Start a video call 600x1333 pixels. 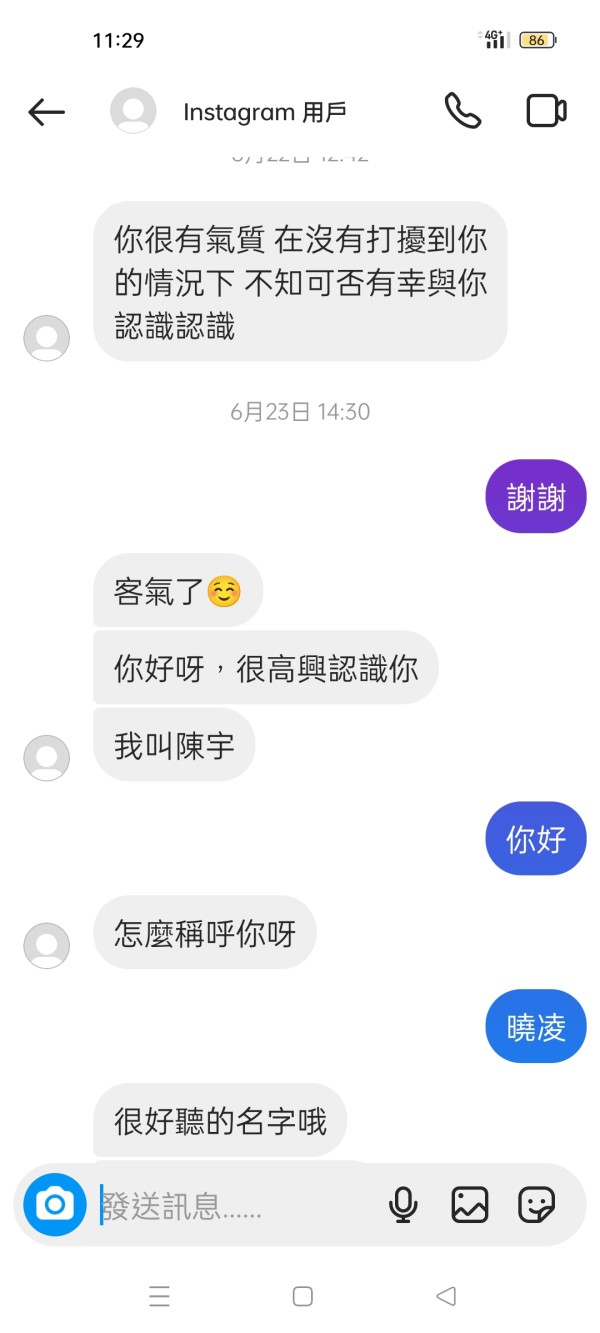(x=547, y=111)
